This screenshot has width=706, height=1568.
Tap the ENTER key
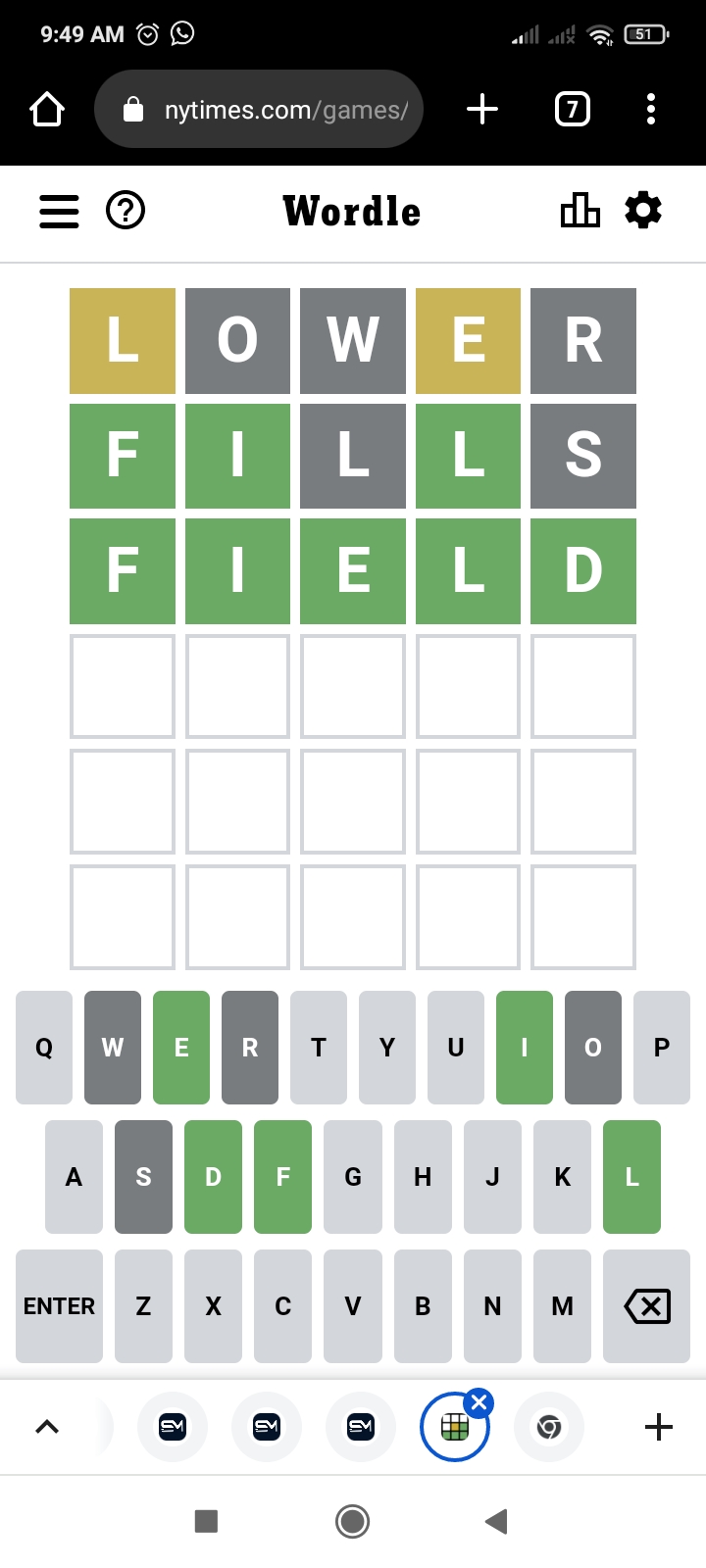[x=59, y=1305]
